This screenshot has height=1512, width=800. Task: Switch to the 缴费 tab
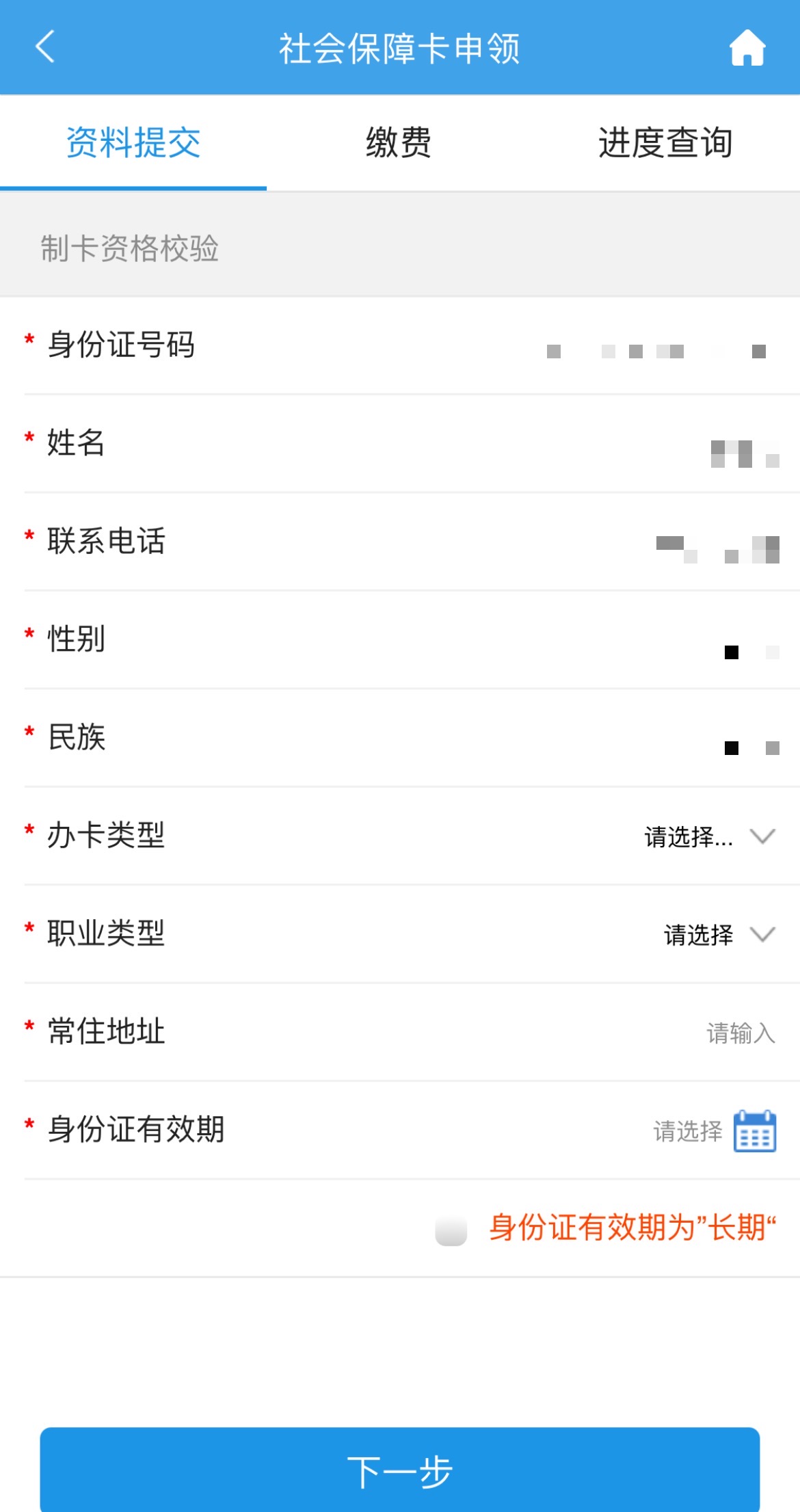click(x=399, y=143)
